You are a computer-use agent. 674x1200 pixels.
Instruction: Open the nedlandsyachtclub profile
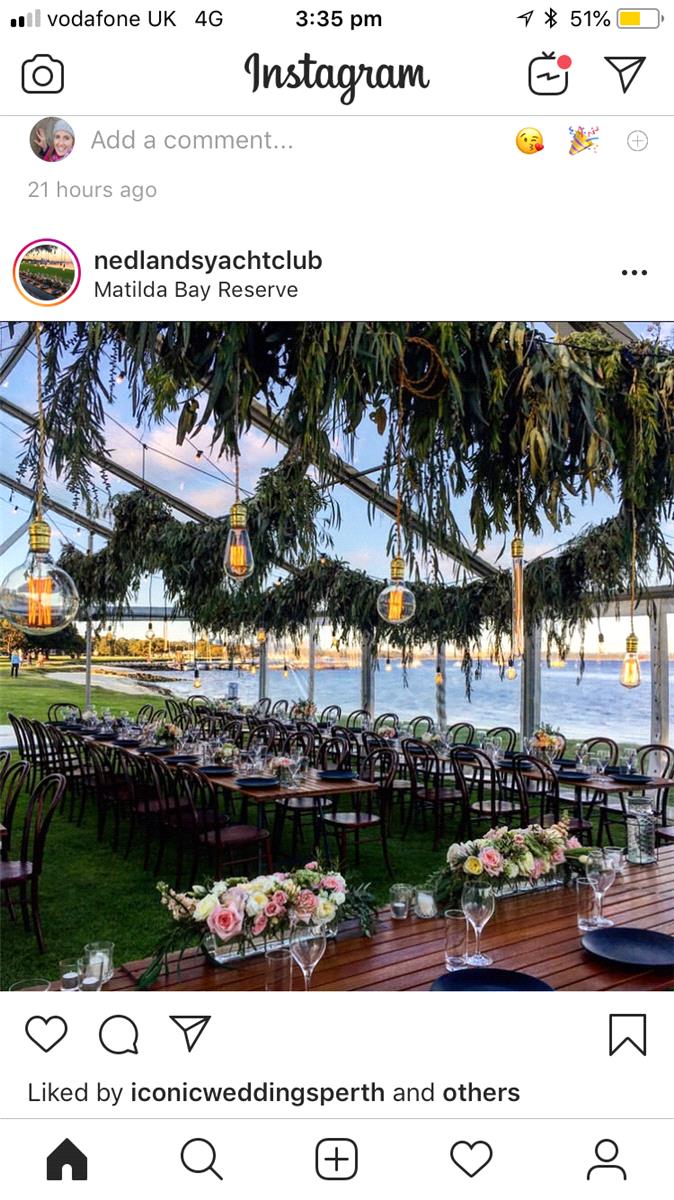coord(208,261)
